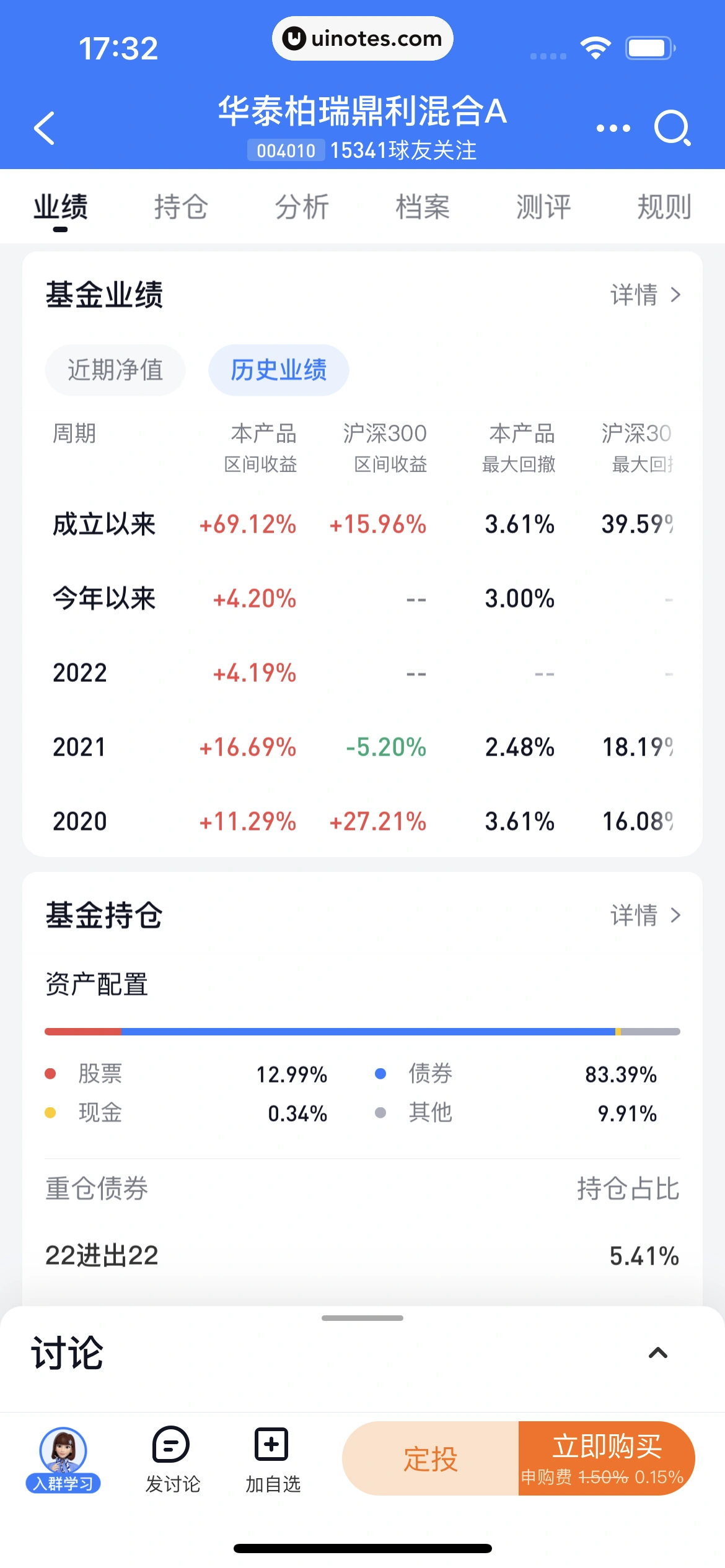Open 详情 for 基金持仓
Viewport: 725px width, 1568px height.
[x=646, y=915]
